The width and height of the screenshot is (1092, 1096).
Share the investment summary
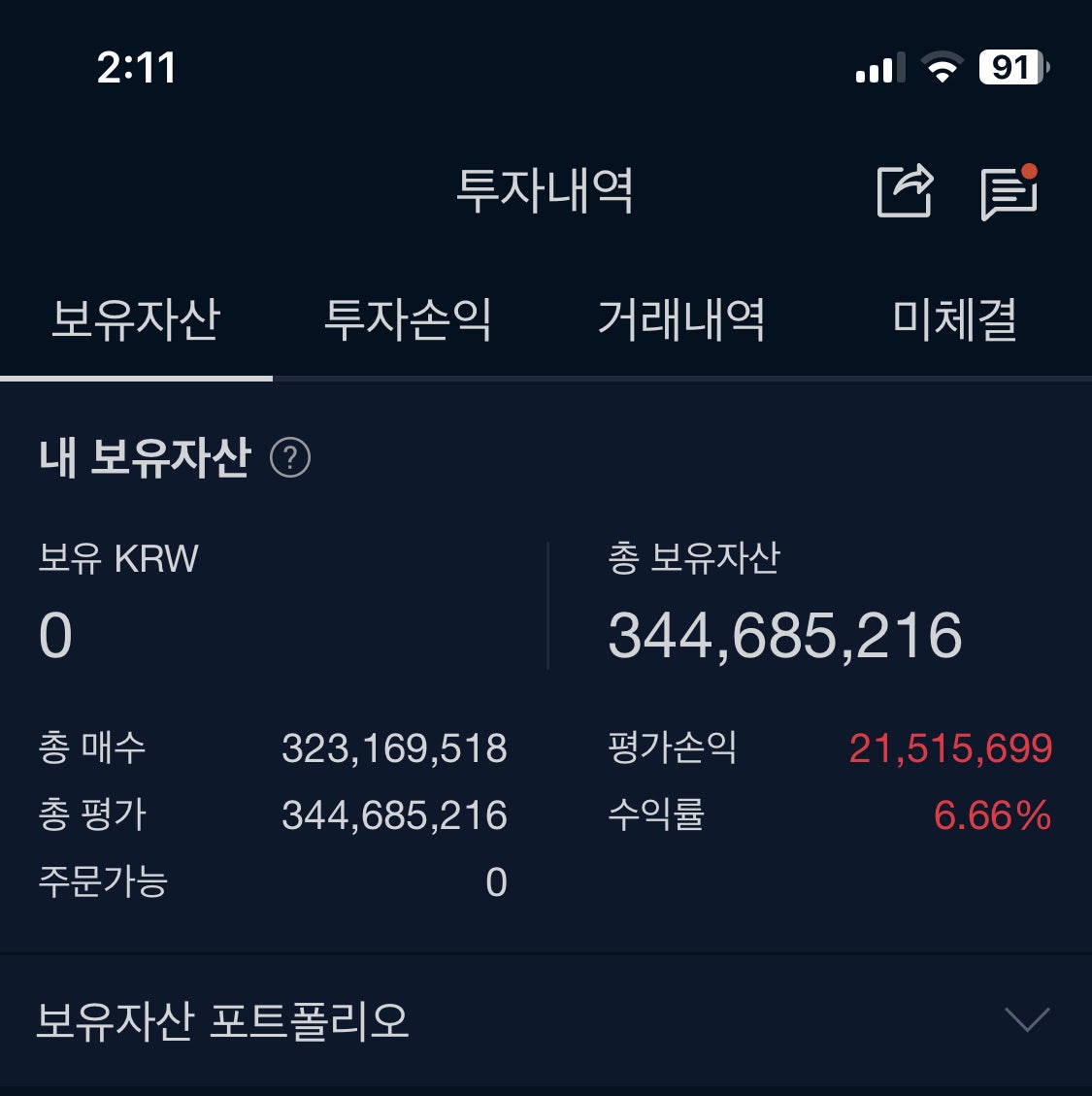coord(904,190)
